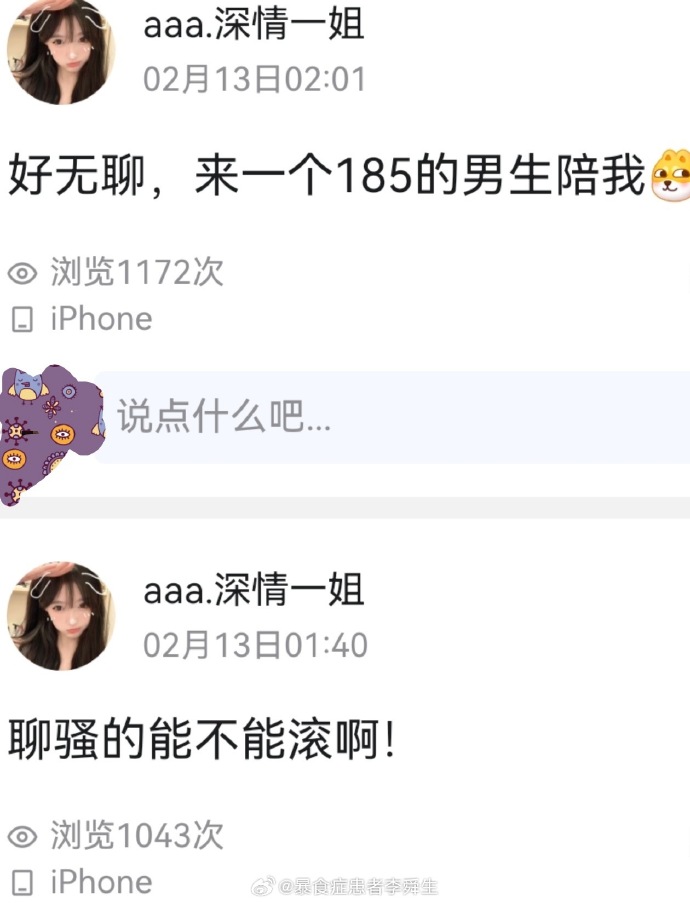Tap the aaa.深情一姐 username on the 02:01 post

coord(253,26)
